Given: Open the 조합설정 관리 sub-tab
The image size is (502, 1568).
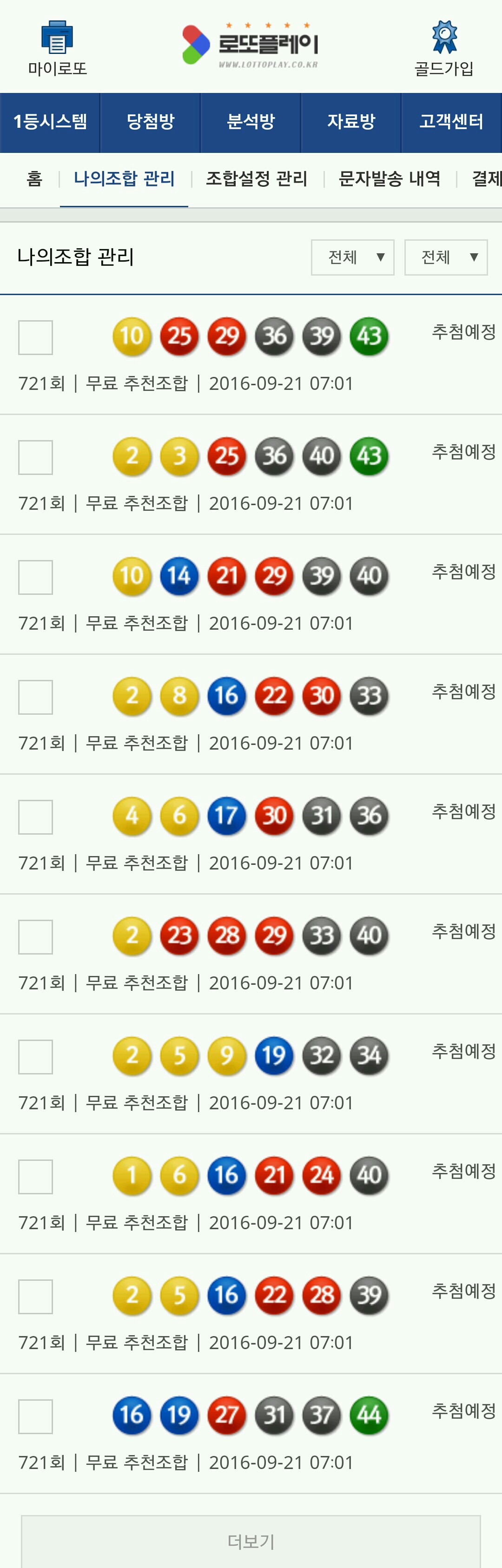Looking at the screenshot, I should coord(256,179).
